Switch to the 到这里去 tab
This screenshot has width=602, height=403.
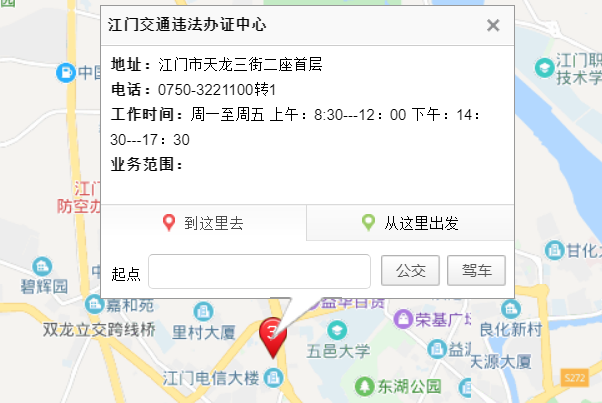click(203, 223)
